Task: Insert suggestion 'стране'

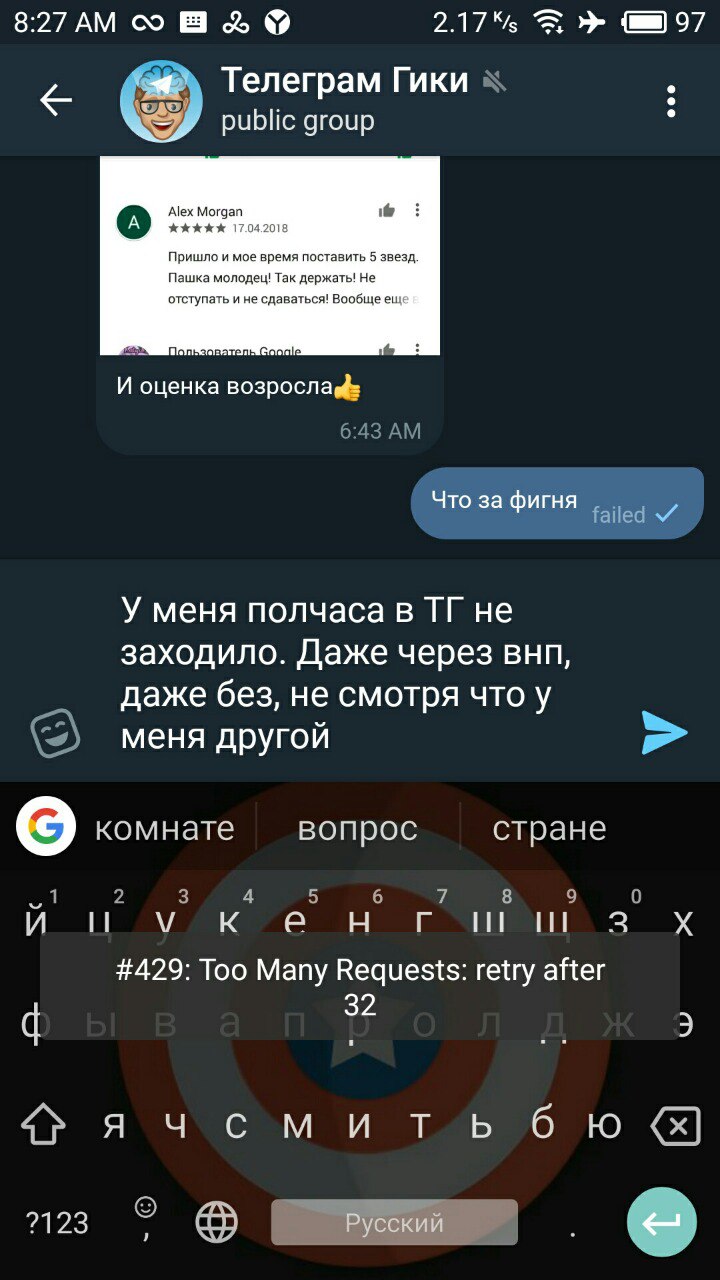Action: tap(549, 828)
